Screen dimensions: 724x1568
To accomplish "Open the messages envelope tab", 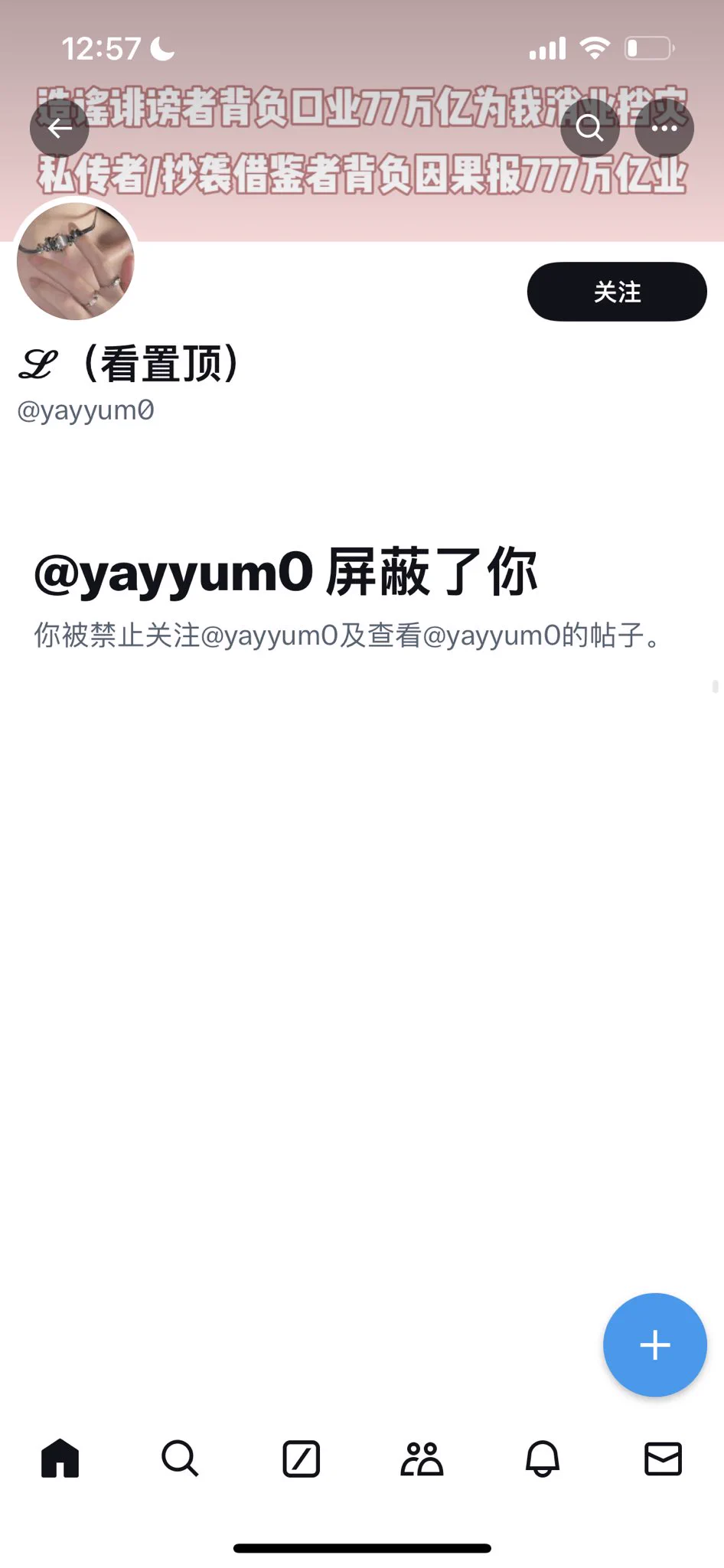I will (663, 1458).
